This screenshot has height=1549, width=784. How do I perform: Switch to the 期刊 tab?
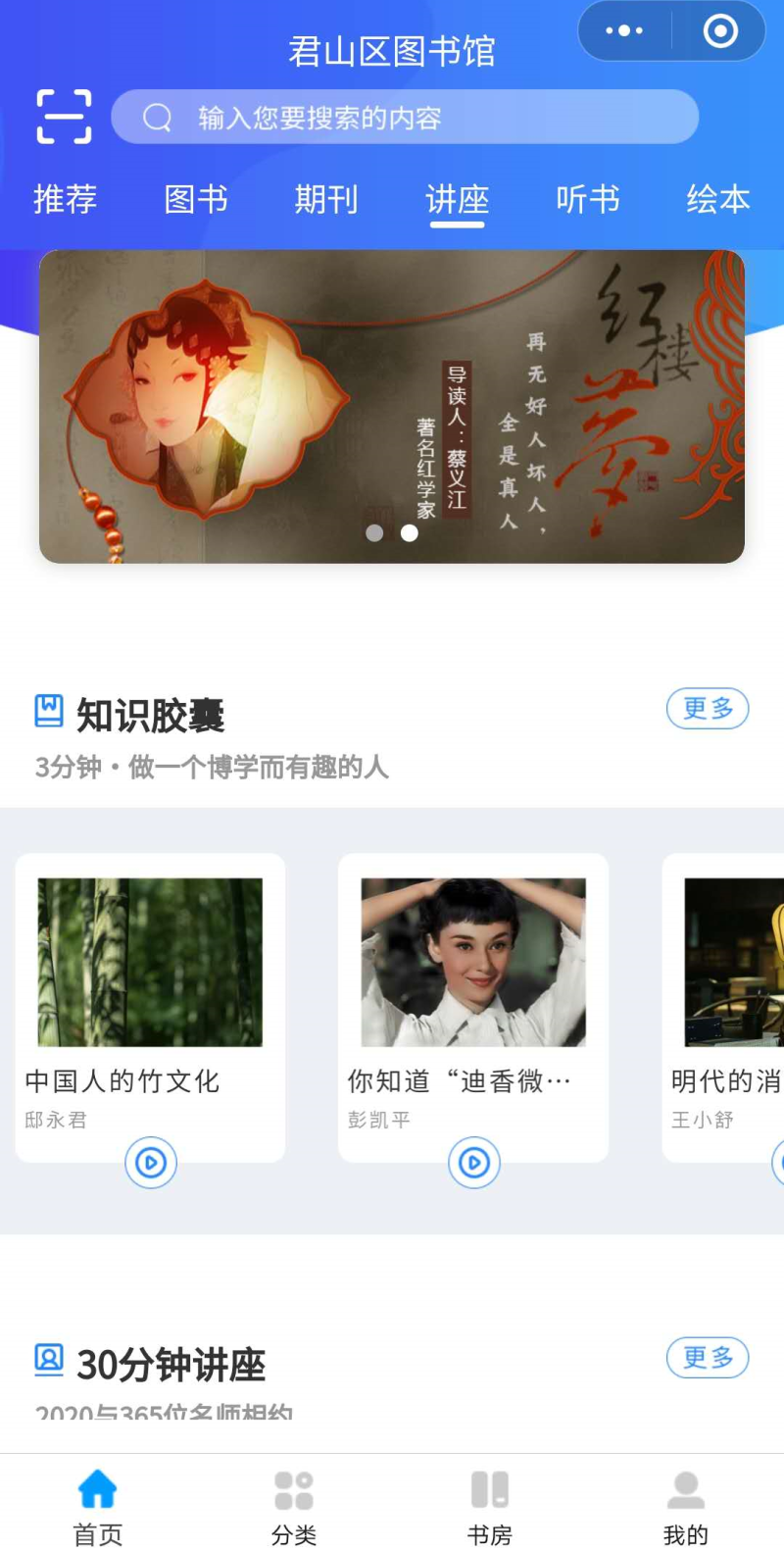coord(326,199)
